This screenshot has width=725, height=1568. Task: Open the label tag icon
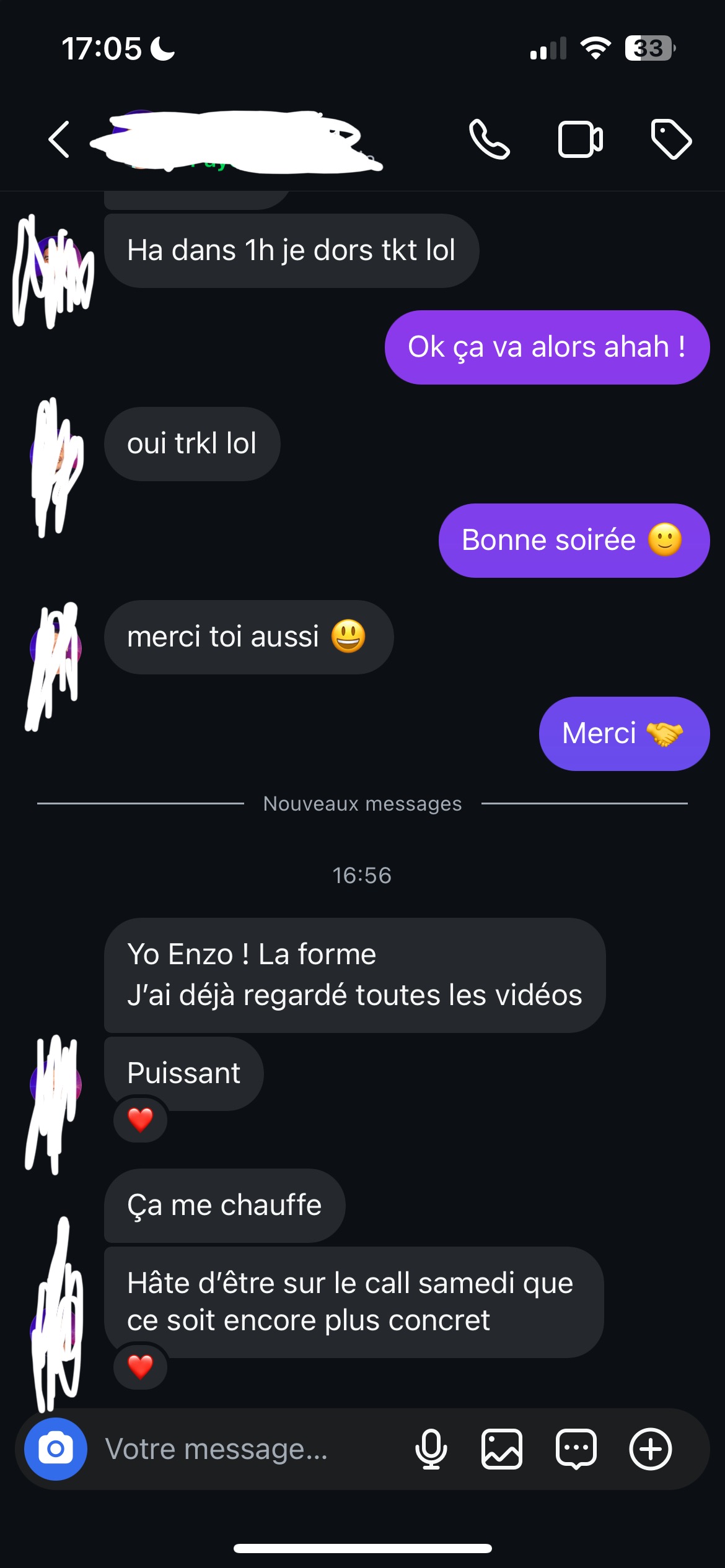[671, 139]
